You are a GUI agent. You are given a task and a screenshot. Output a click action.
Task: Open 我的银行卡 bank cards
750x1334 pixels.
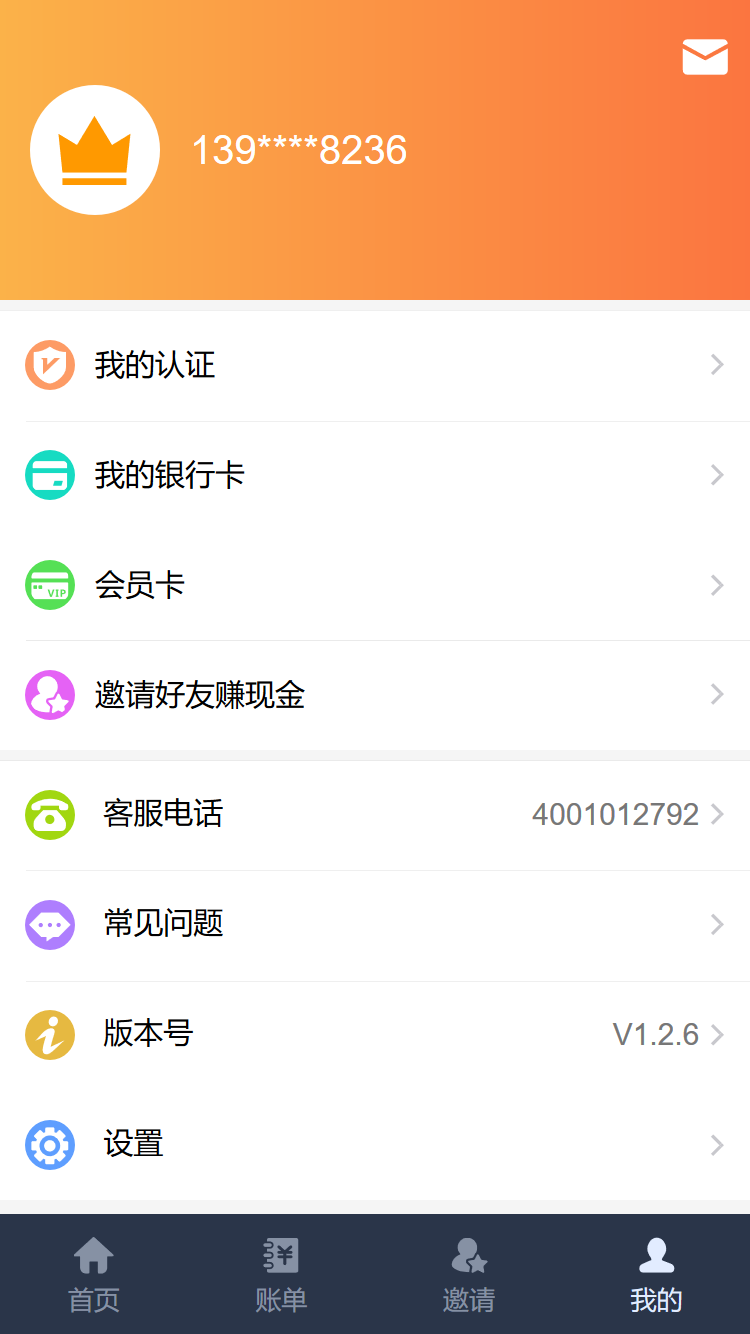(375, 475)
